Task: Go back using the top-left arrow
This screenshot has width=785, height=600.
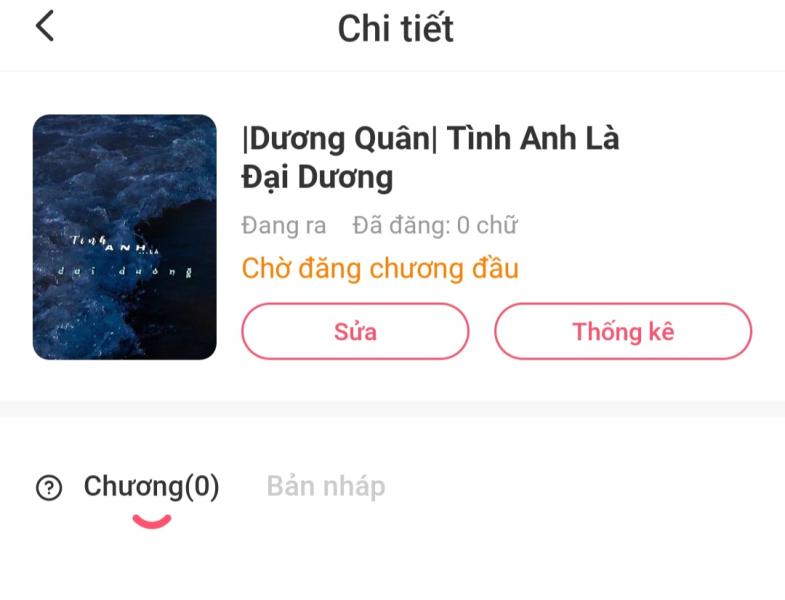Action: click(x=44, y=27)
